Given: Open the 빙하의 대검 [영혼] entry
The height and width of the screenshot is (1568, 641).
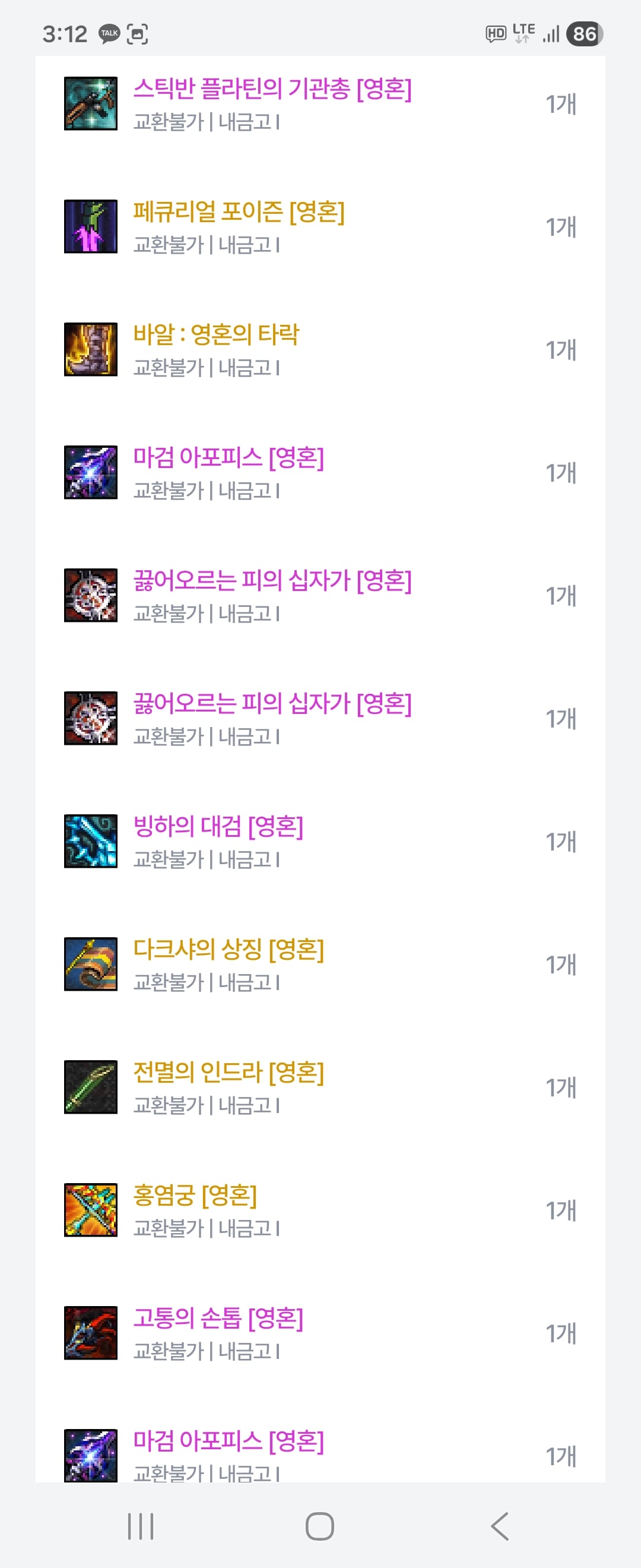Looking at the screenshot, I should tap(218, 827).
